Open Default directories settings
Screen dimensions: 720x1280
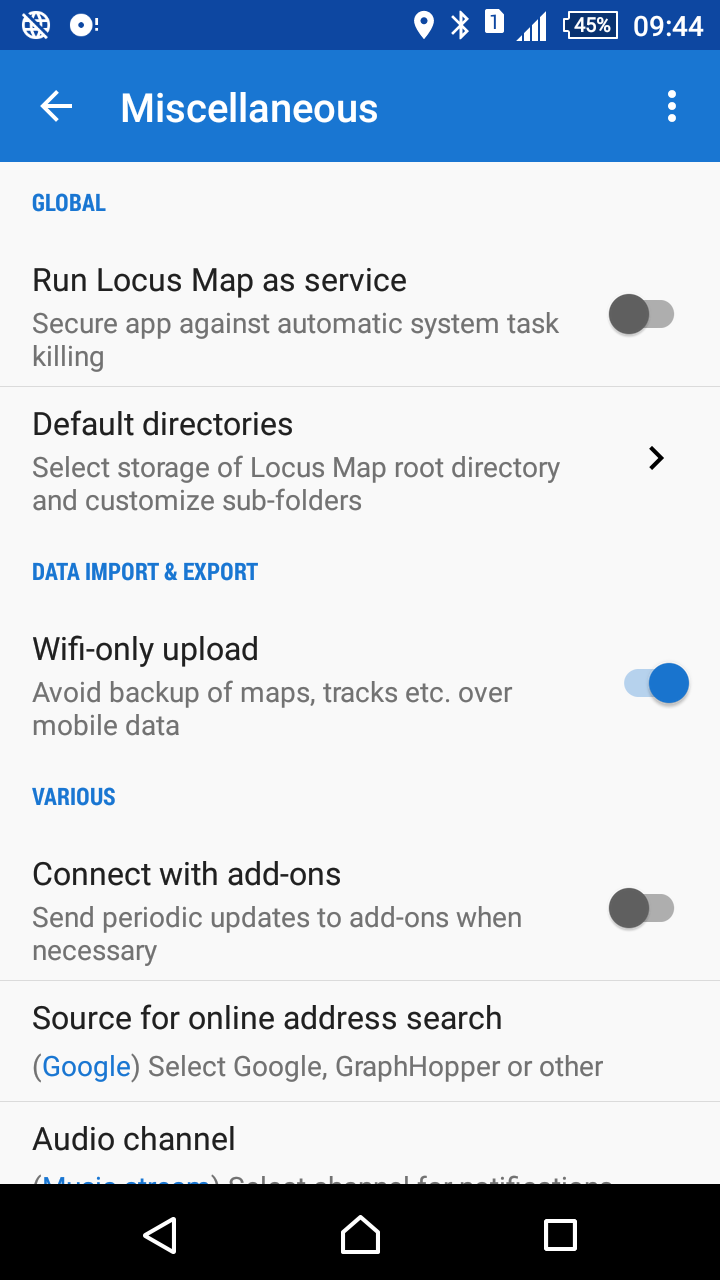click(360, 459)
